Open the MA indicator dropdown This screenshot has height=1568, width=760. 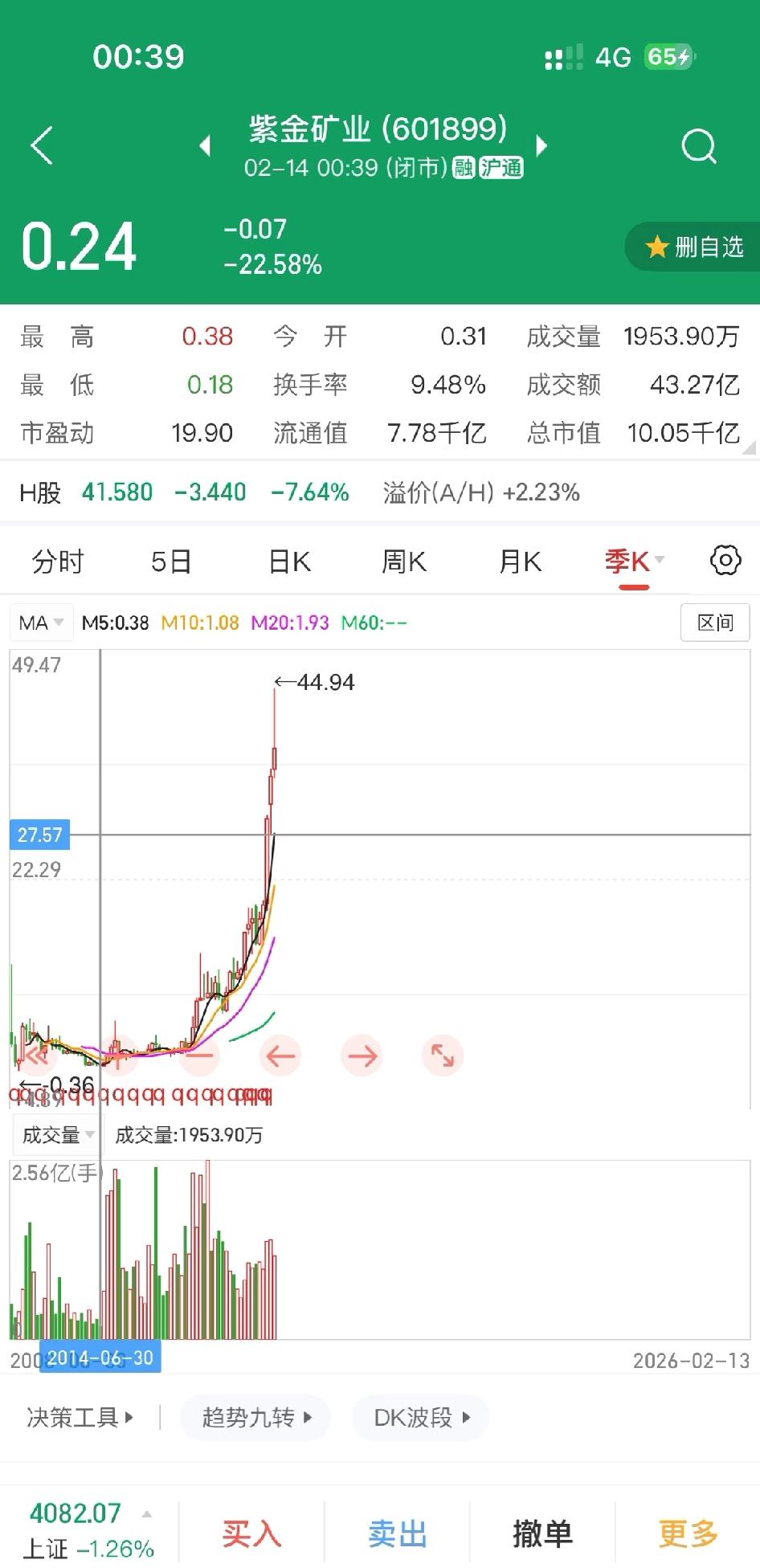click(41, 622)
